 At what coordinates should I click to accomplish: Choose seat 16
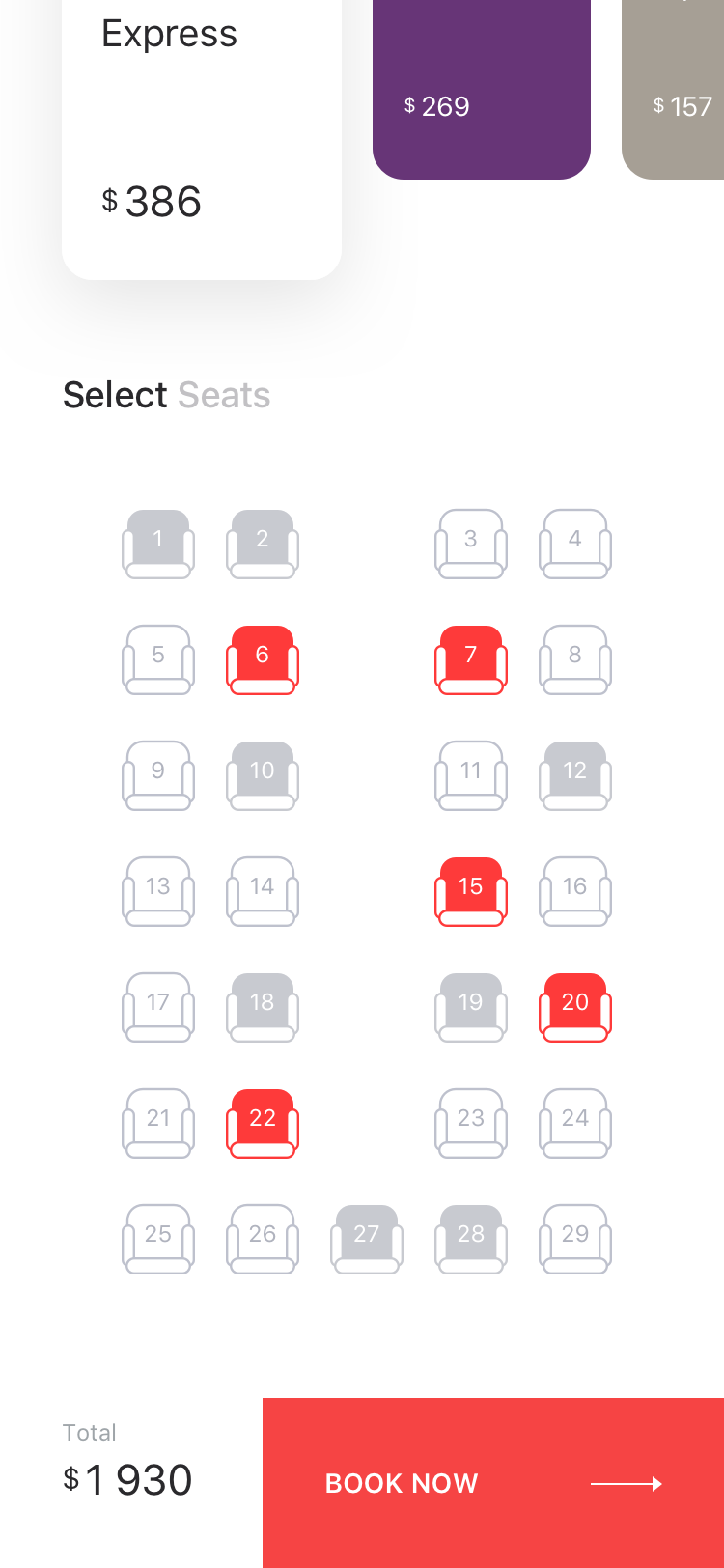[x=575, y=891]
